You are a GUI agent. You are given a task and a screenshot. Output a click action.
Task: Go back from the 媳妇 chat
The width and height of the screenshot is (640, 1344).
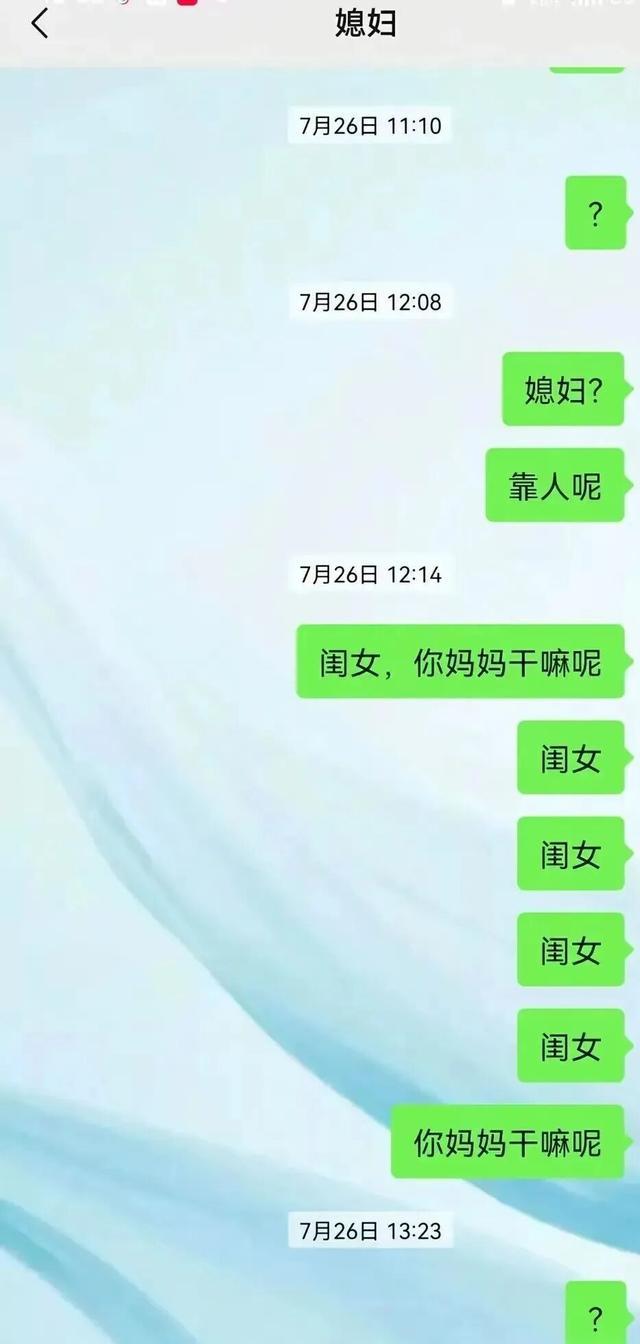point(40,24)
